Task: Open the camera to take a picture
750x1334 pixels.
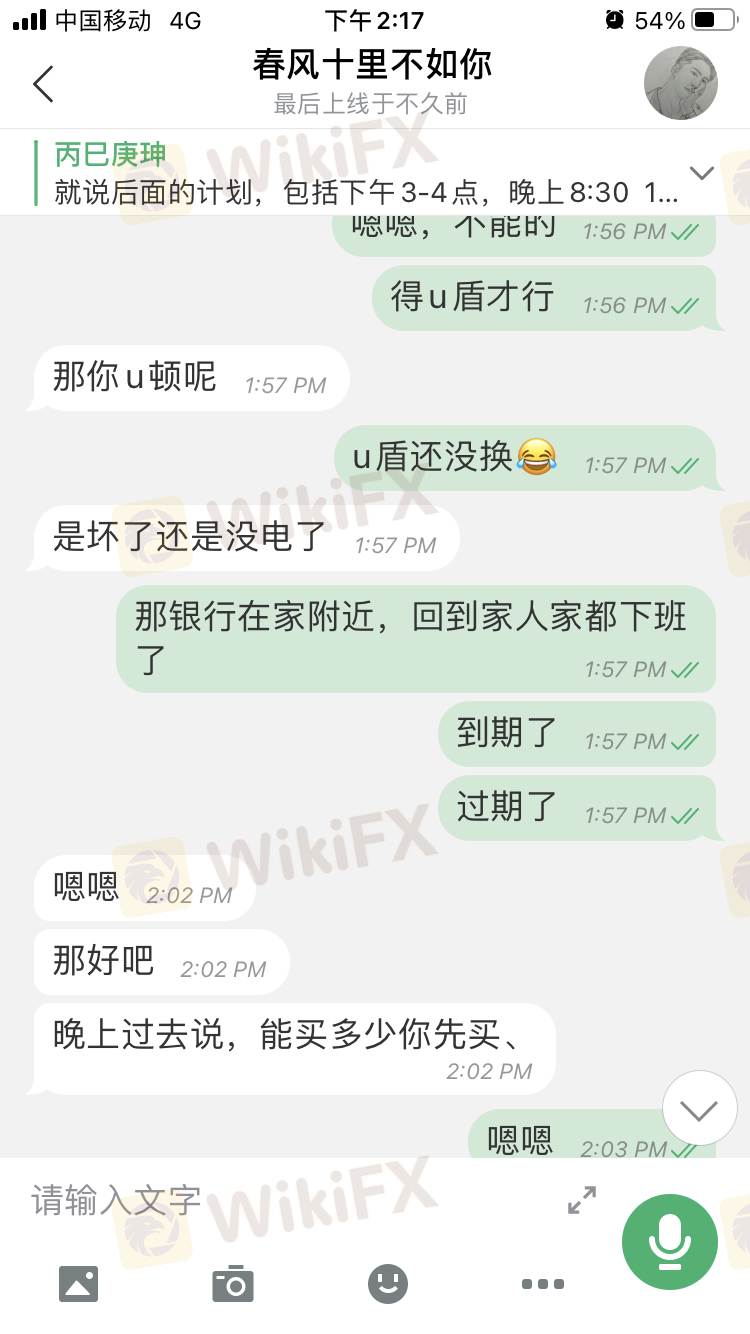Action: (x=233, y=1283)
